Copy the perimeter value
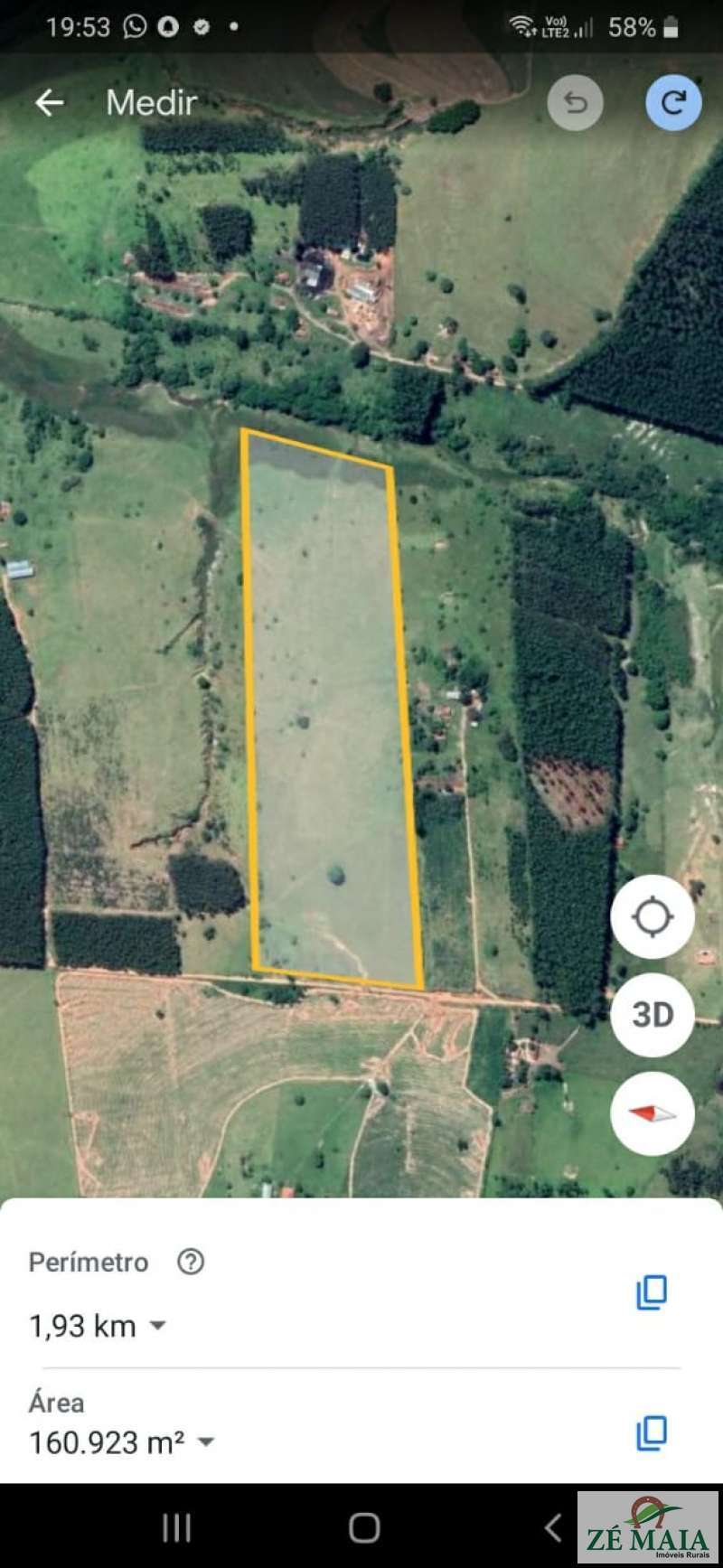The width and height of the screenshot is (723, 1568). pyautogui.click(x=652, y=1292)
